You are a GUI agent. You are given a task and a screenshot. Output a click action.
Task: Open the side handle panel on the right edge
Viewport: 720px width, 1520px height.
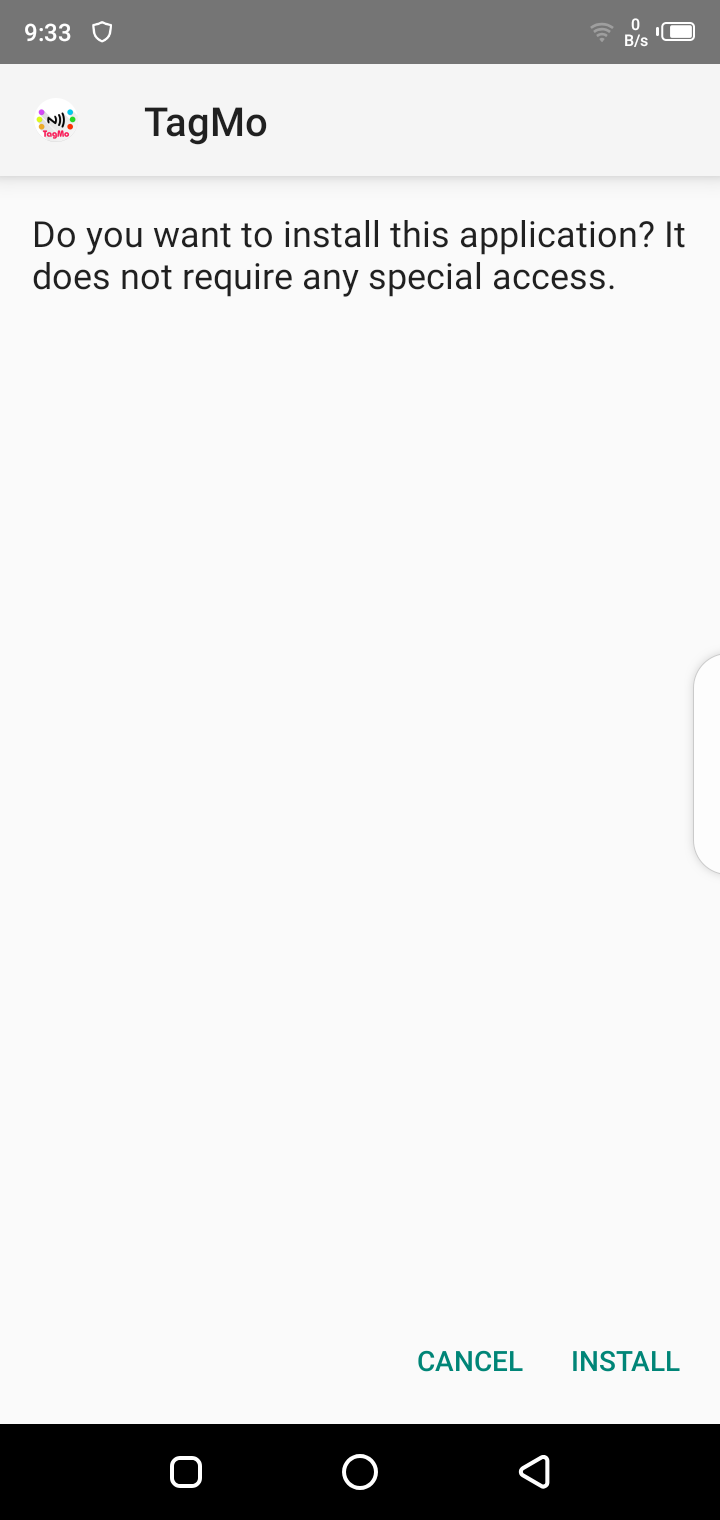[709, 764]
